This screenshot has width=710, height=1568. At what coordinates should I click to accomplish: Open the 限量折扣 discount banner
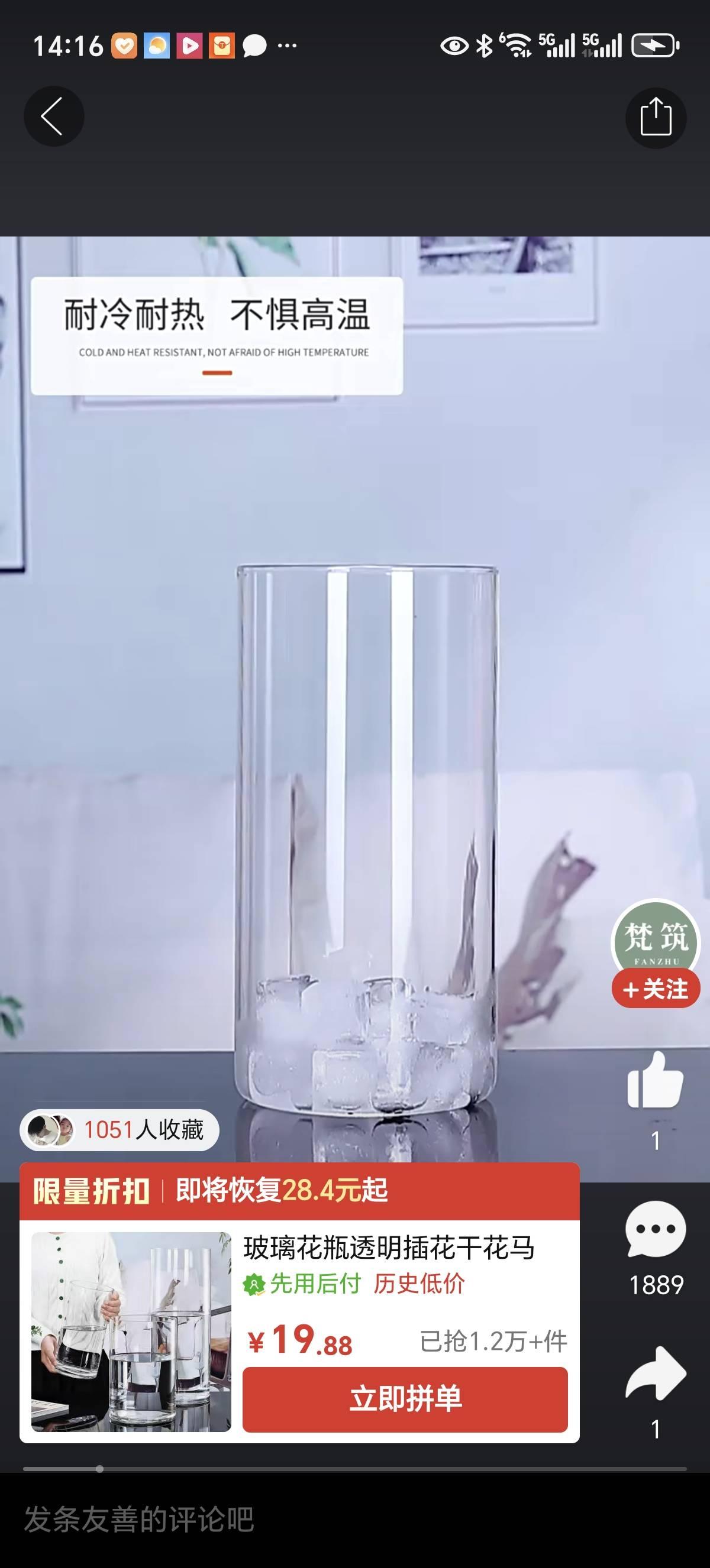click(x=298, y=1191)
